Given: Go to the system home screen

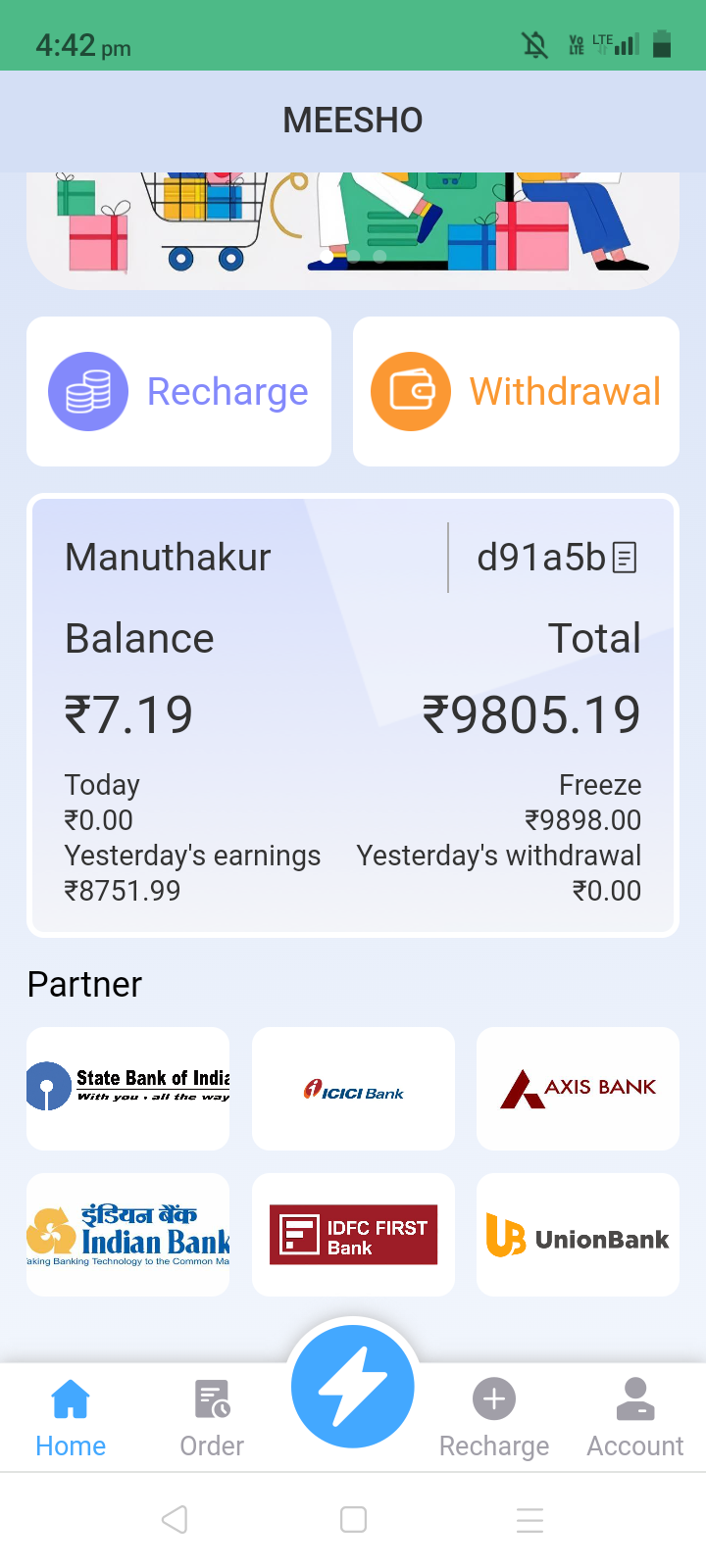Looking at the screenshot, I should (353, 1520).
